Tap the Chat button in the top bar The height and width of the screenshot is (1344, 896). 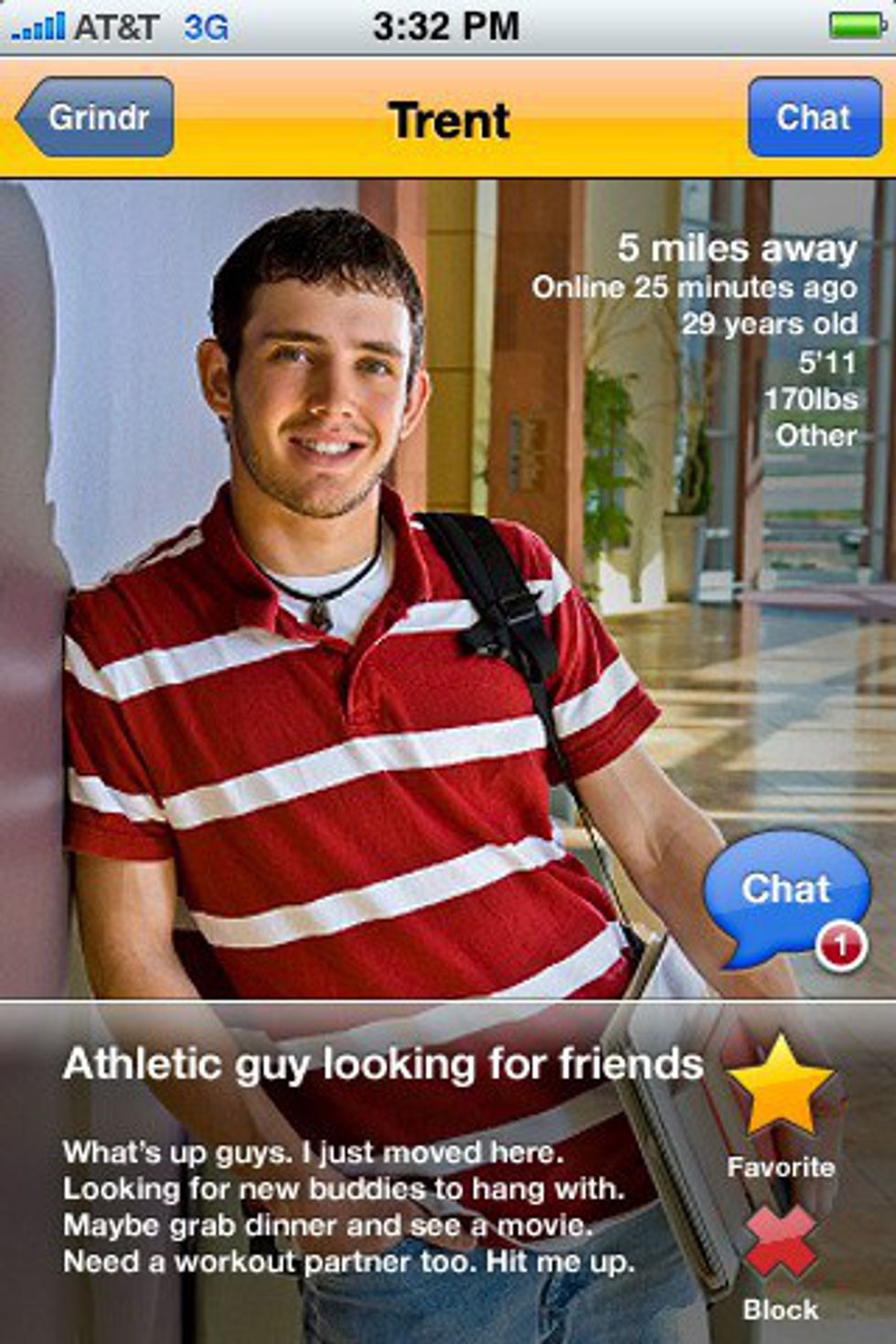814,117
